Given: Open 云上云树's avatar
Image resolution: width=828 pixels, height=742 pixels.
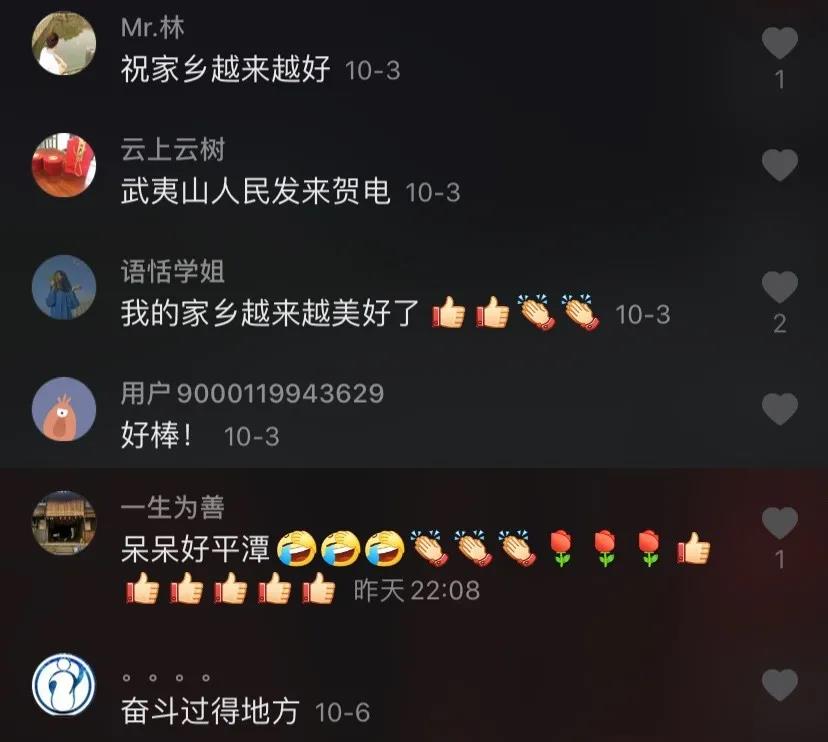Looking at the screenshot, I should coord(64,165).
